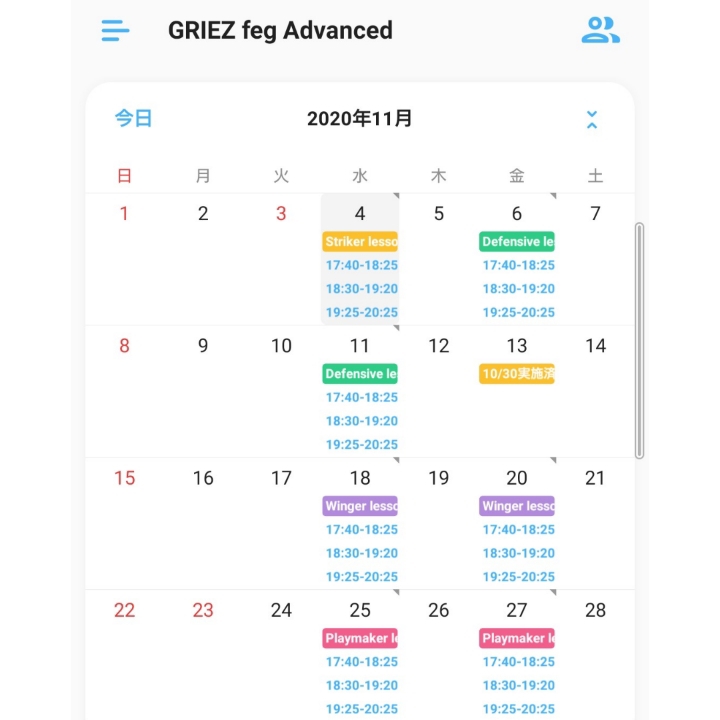720x720 pixels.
Task: Open the hamburger menu
Action: pyautogui.click(x=116, y=30)
